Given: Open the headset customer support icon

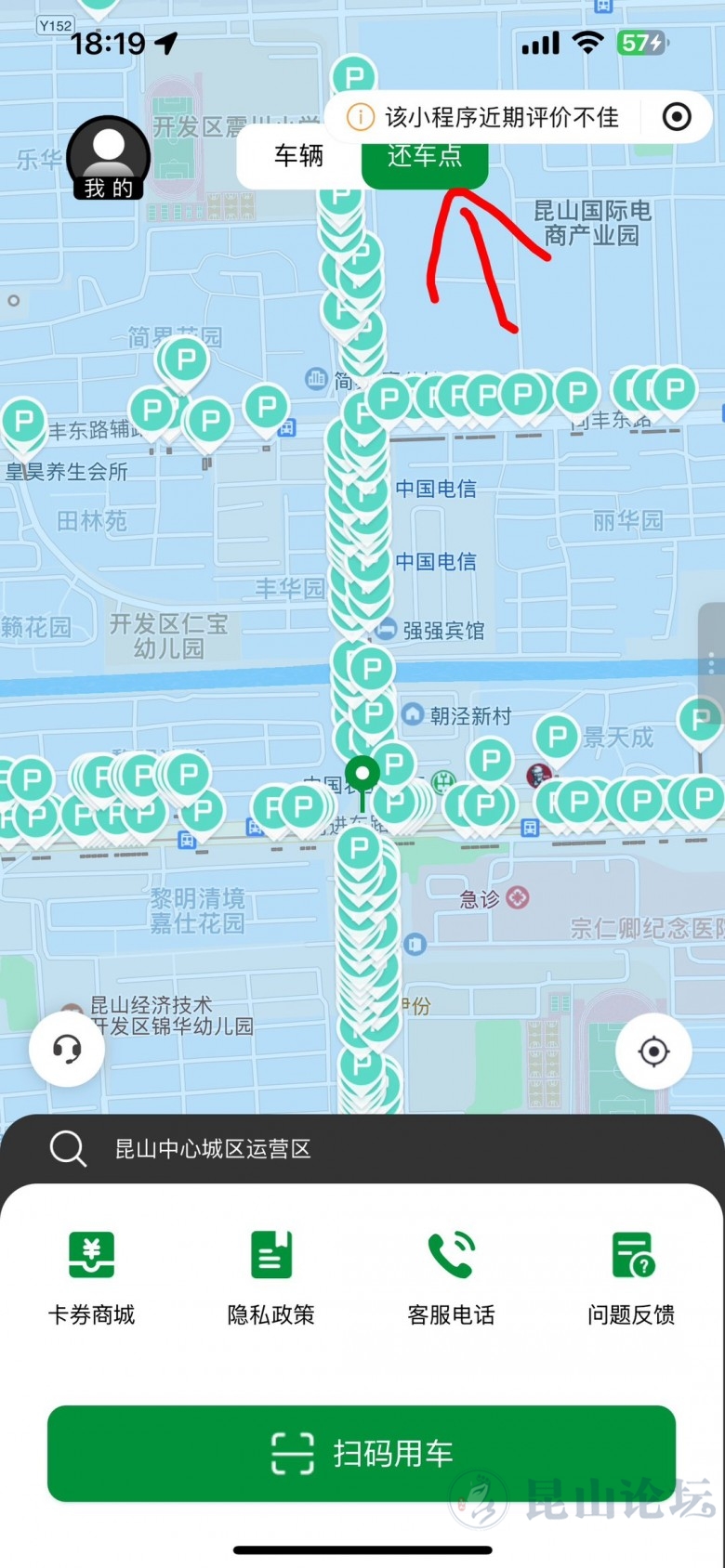Looking at the screenshot, I should [x=67, y=1050].
